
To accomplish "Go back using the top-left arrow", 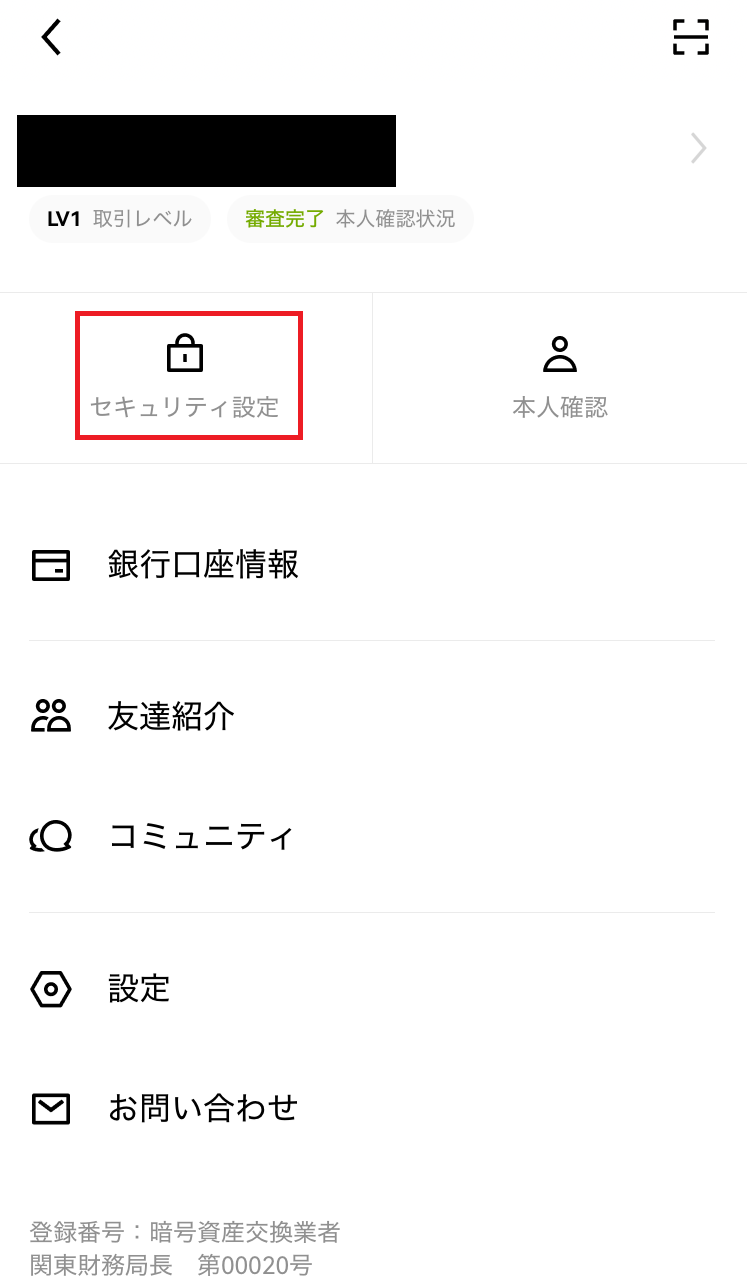I will tap(51, 38).
